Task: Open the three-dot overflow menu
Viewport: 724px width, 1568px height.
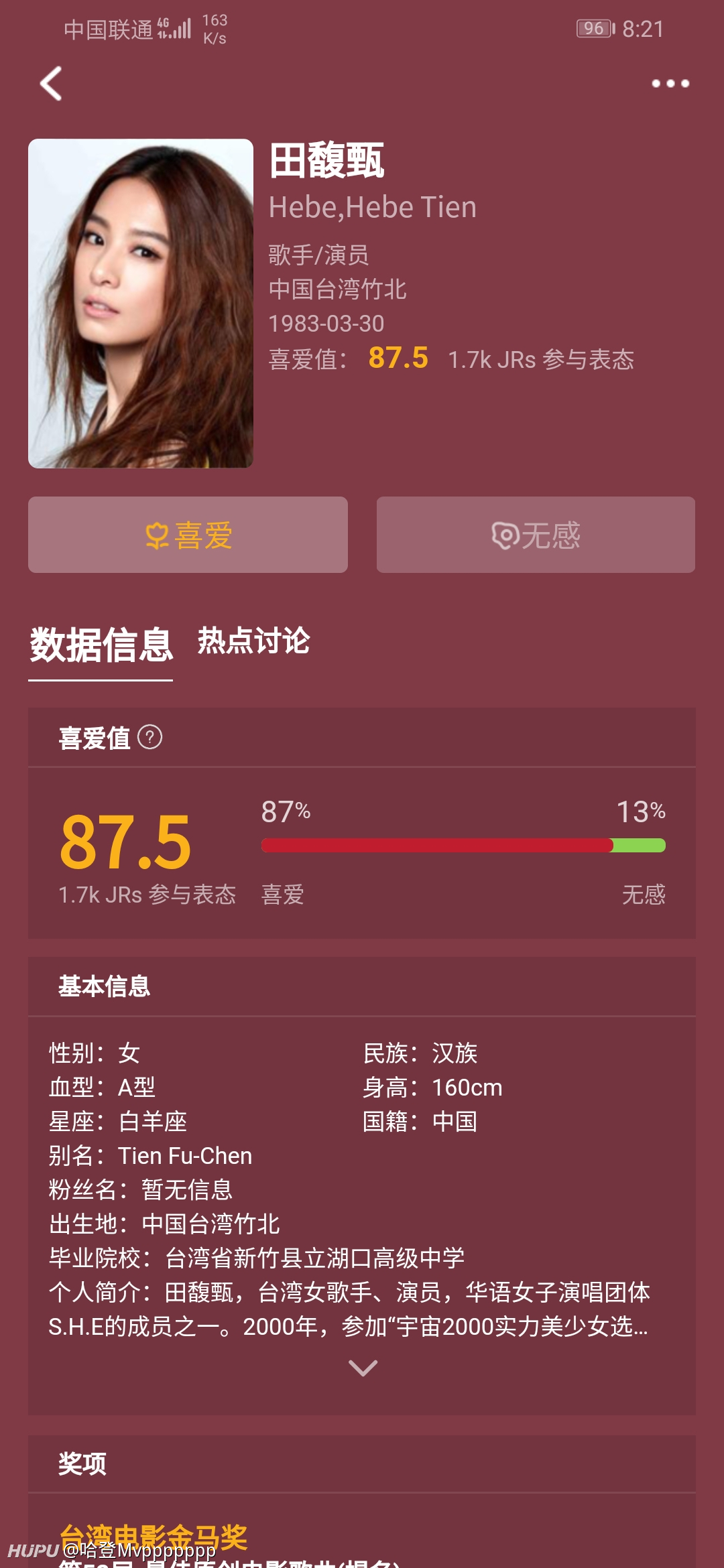Action: click(670, 84)
